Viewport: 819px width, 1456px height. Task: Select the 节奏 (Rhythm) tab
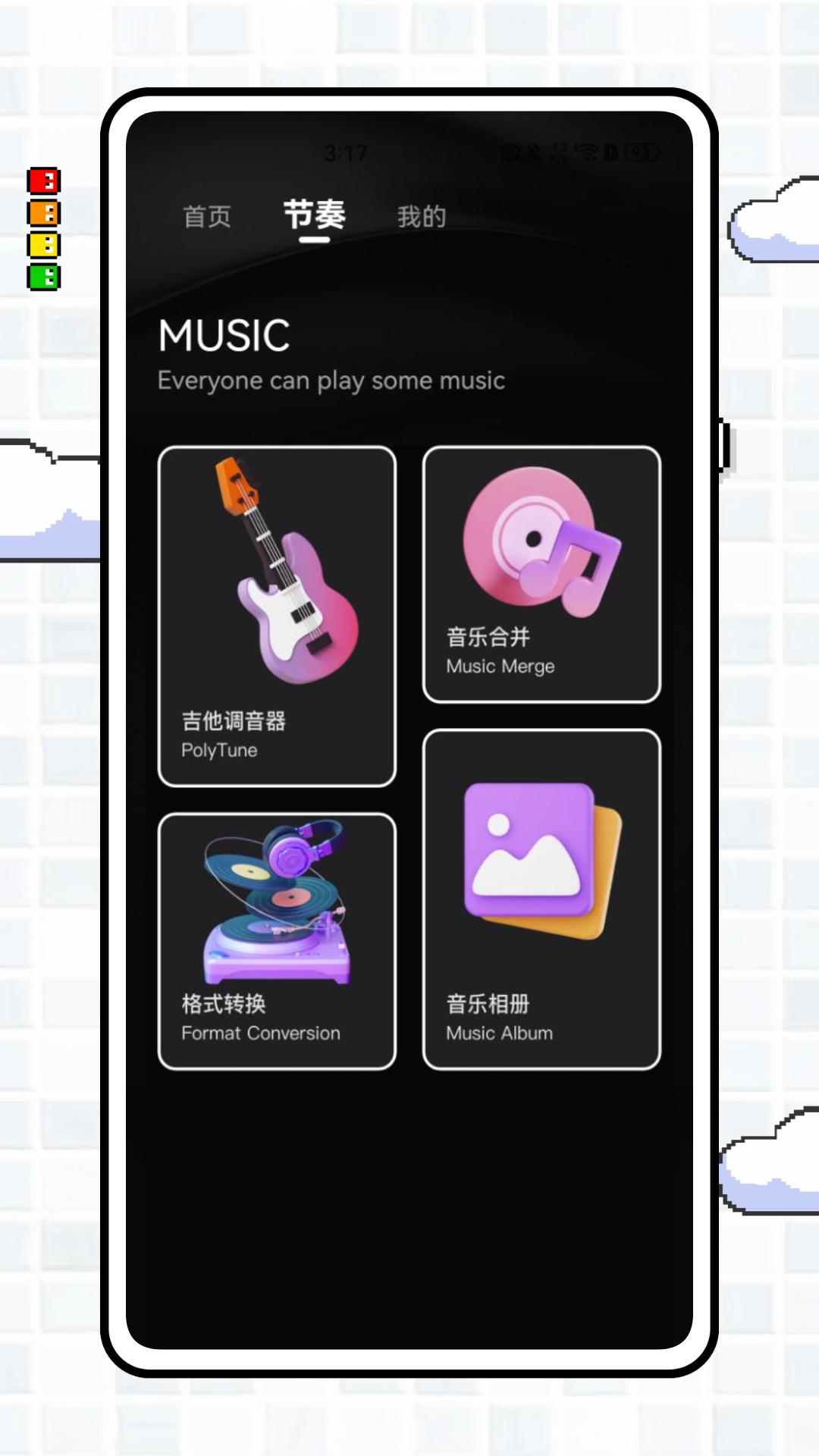316,217
